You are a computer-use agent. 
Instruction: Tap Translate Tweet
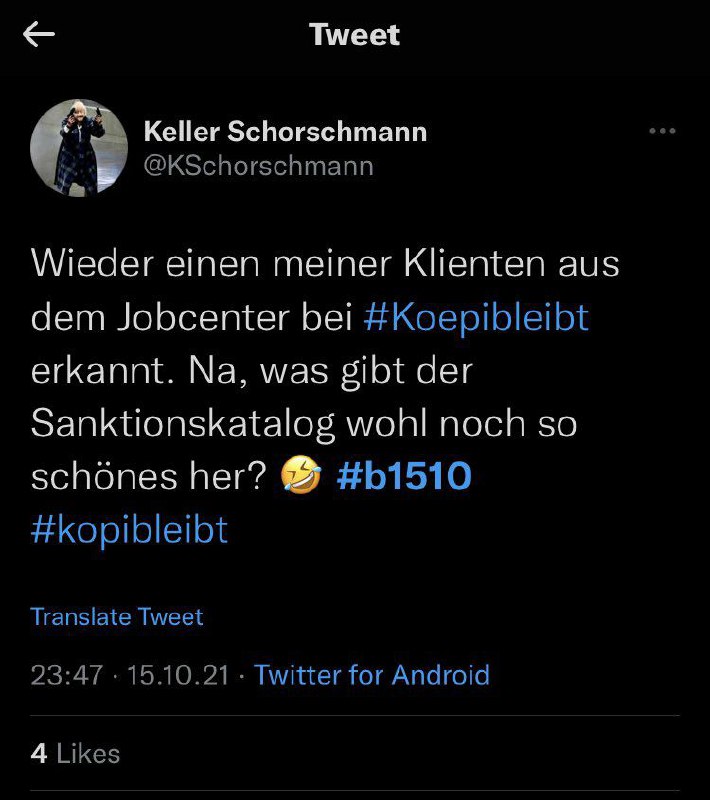click(x=117, y=616)
